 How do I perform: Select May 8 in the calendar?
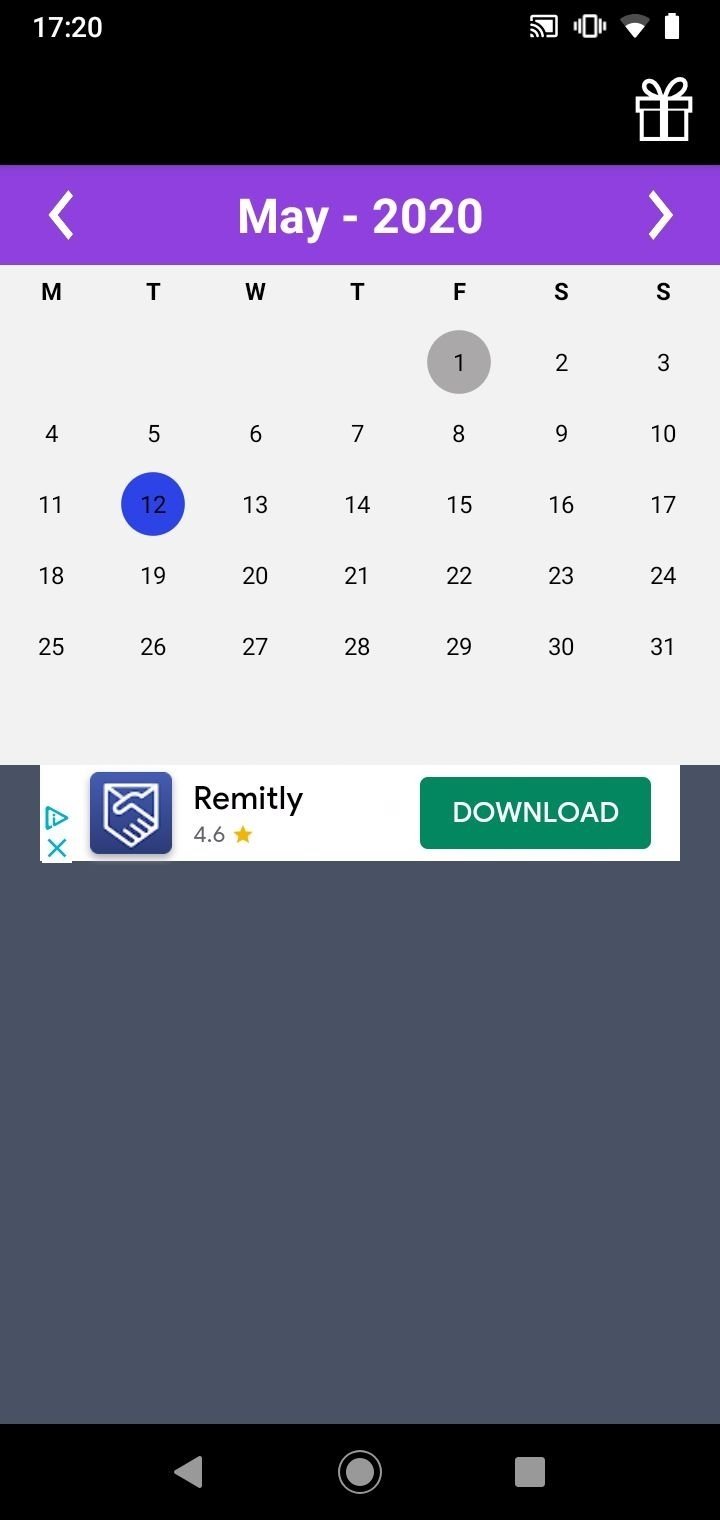[459, 433]
